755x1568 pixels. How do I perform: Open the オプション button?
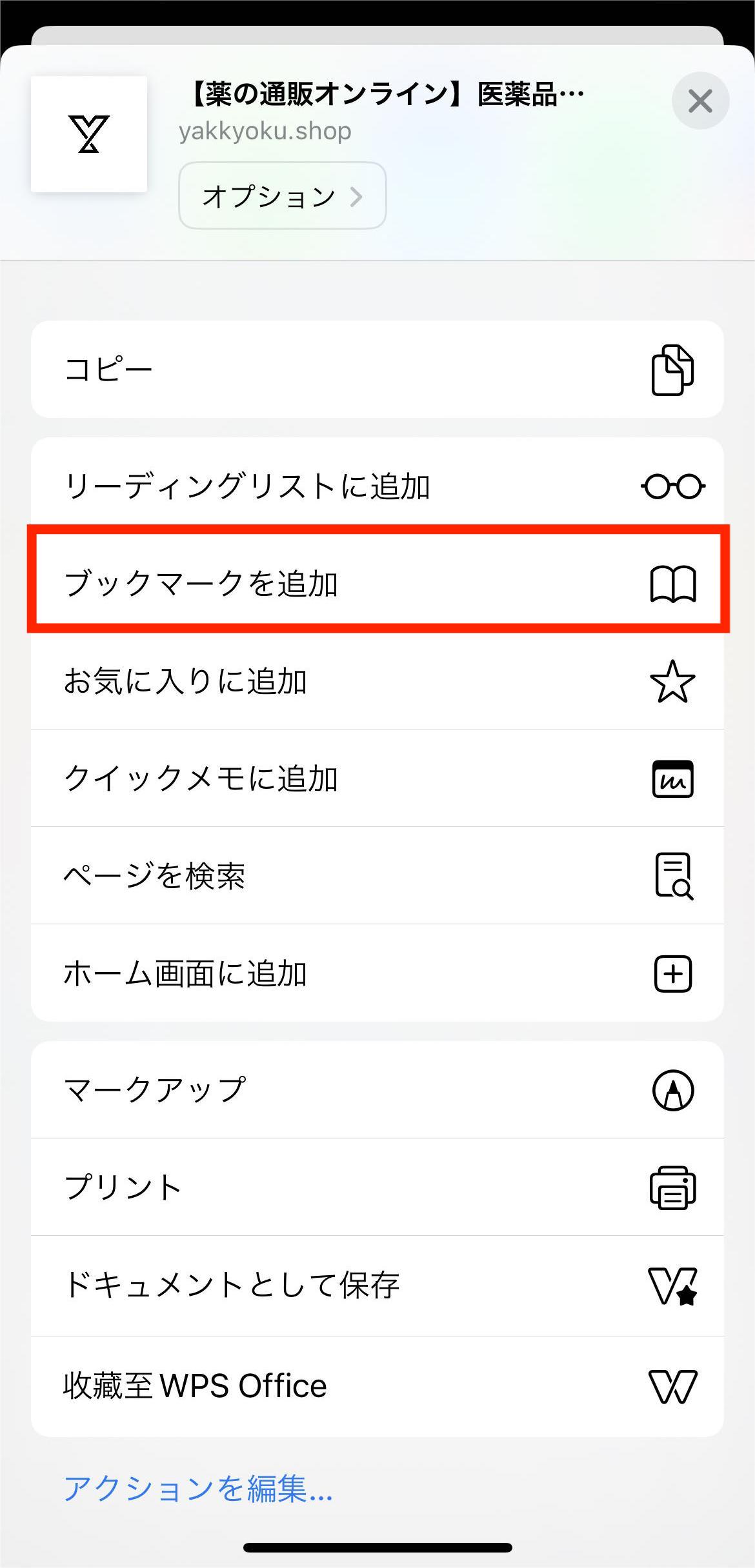pos(283,195)
